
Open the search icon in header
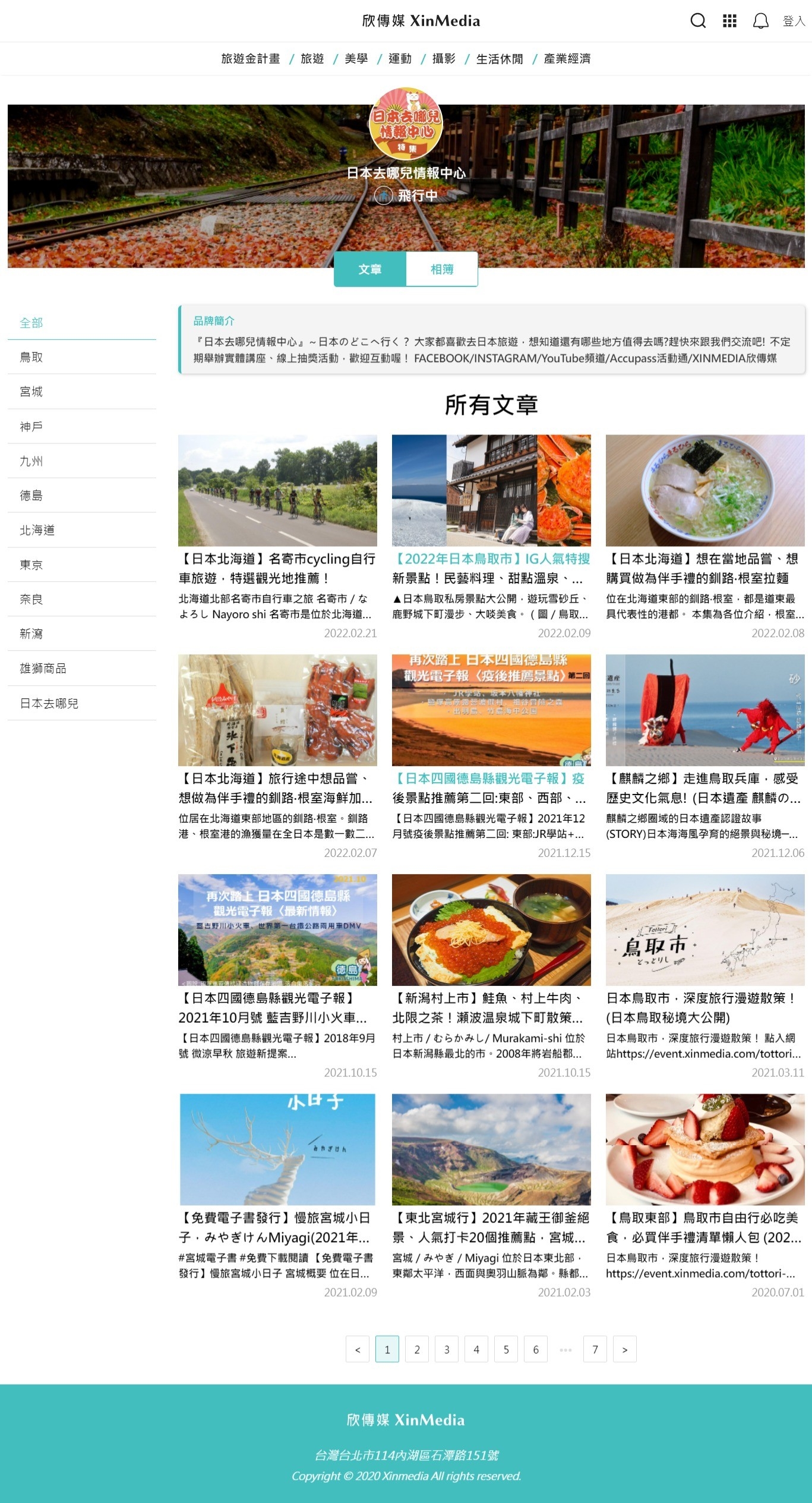[698, 21]
